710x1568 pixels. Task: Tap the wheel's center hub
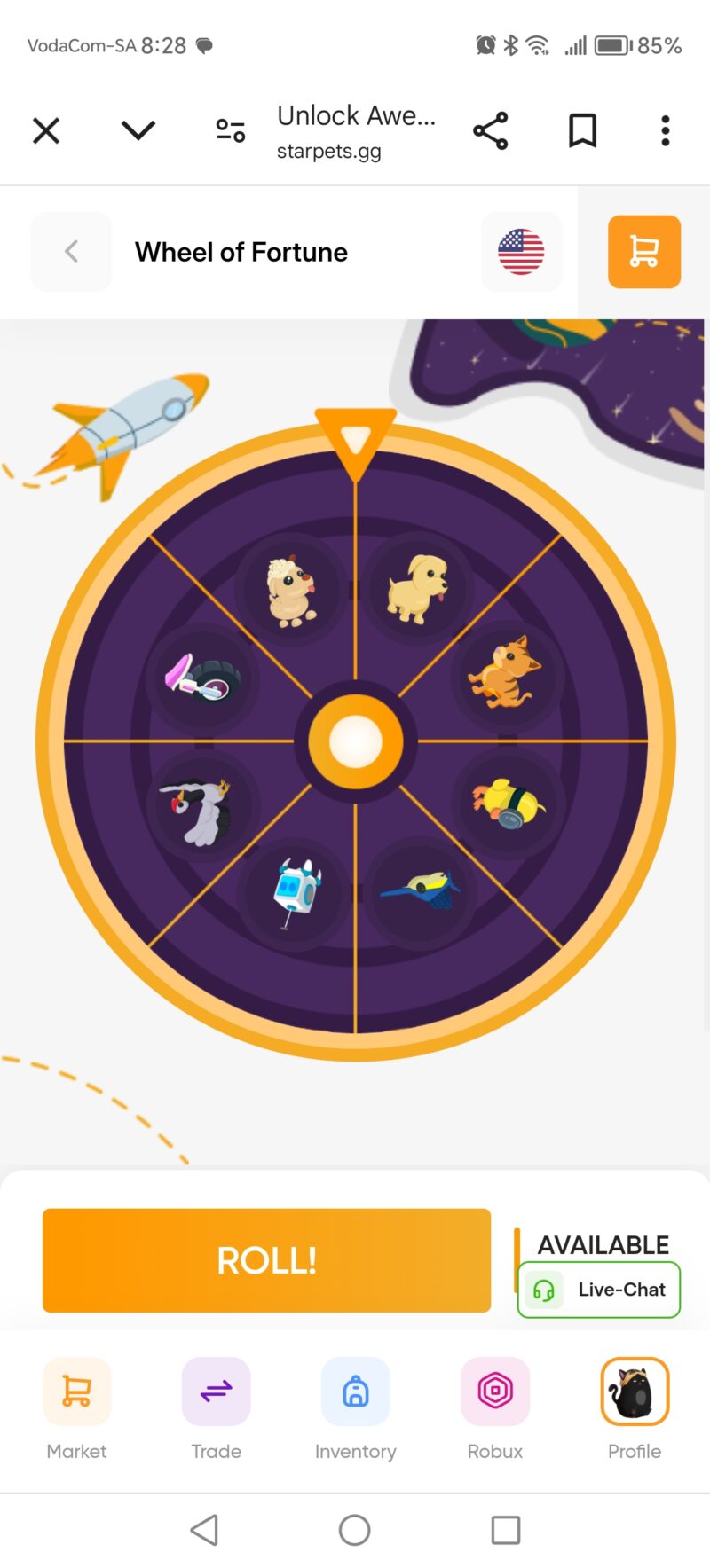355,742
